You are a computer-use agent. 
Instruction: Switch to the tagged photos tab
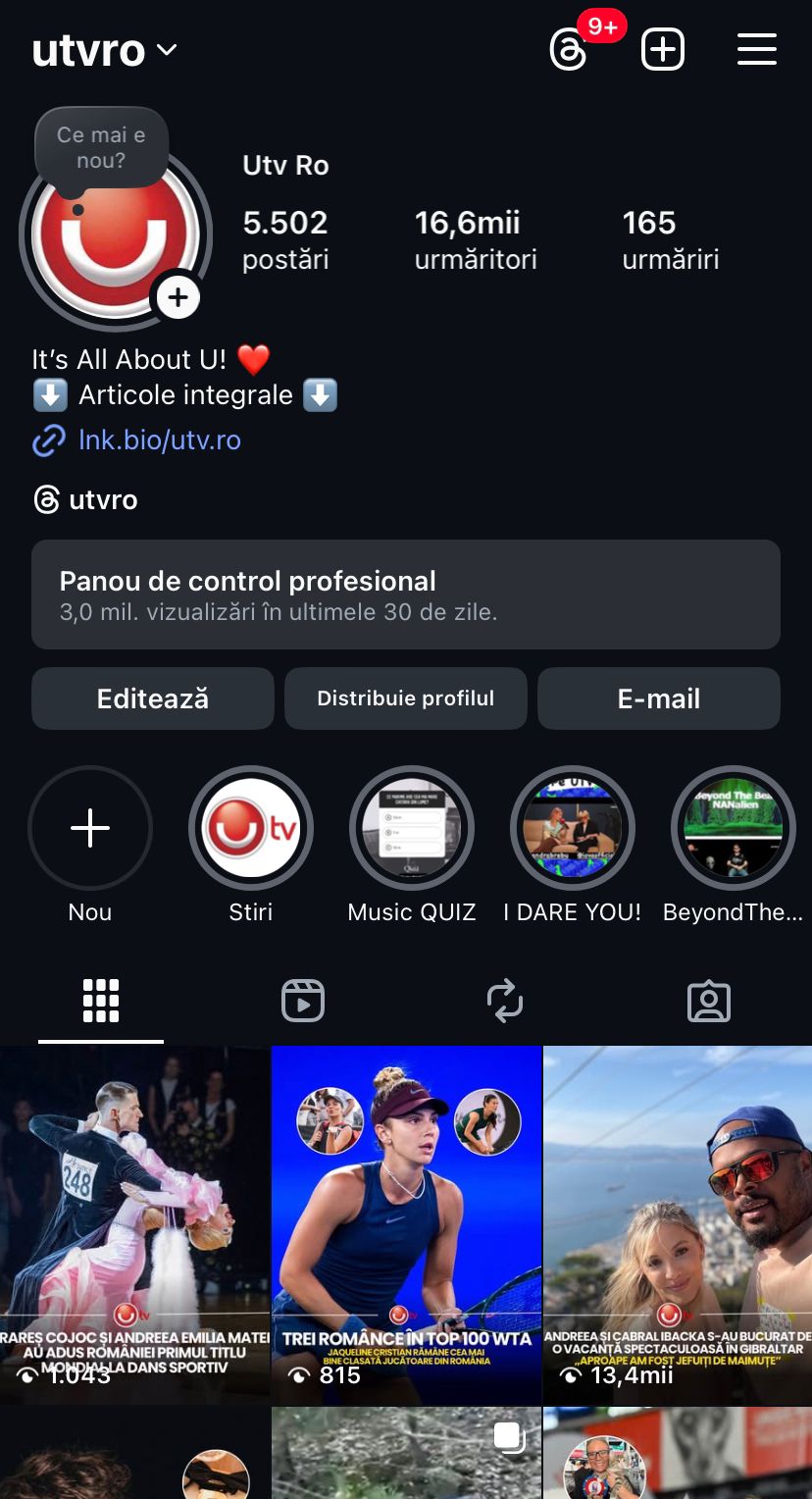point(709,1002)
